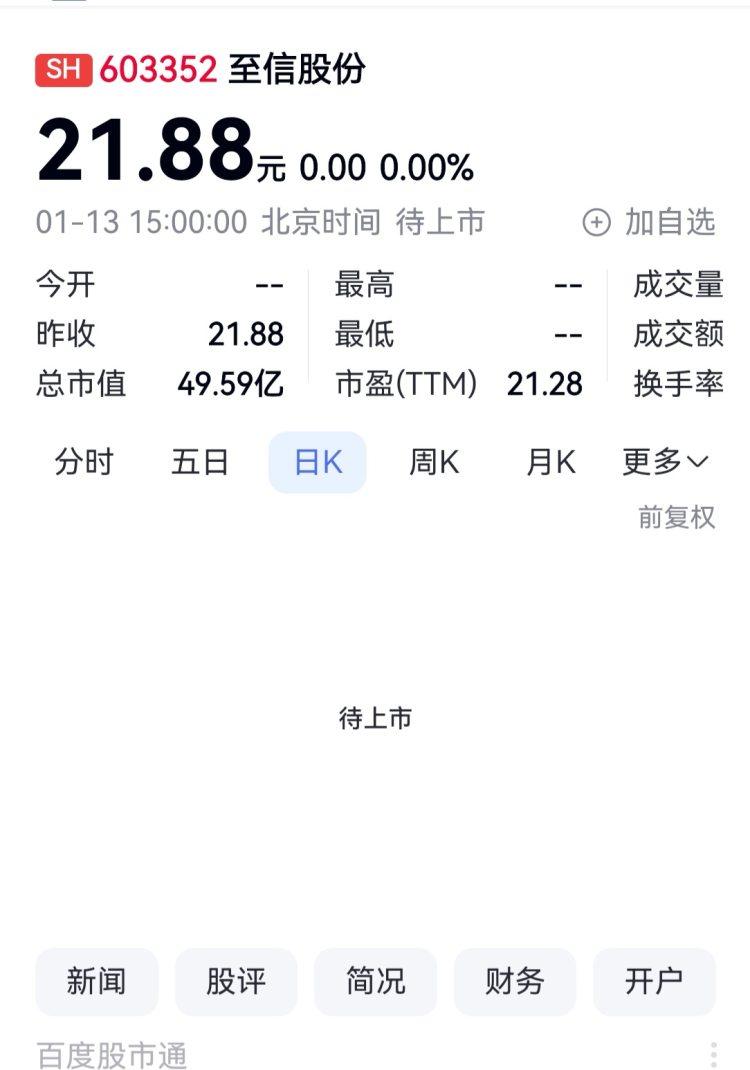View the 月K chart

551,462
